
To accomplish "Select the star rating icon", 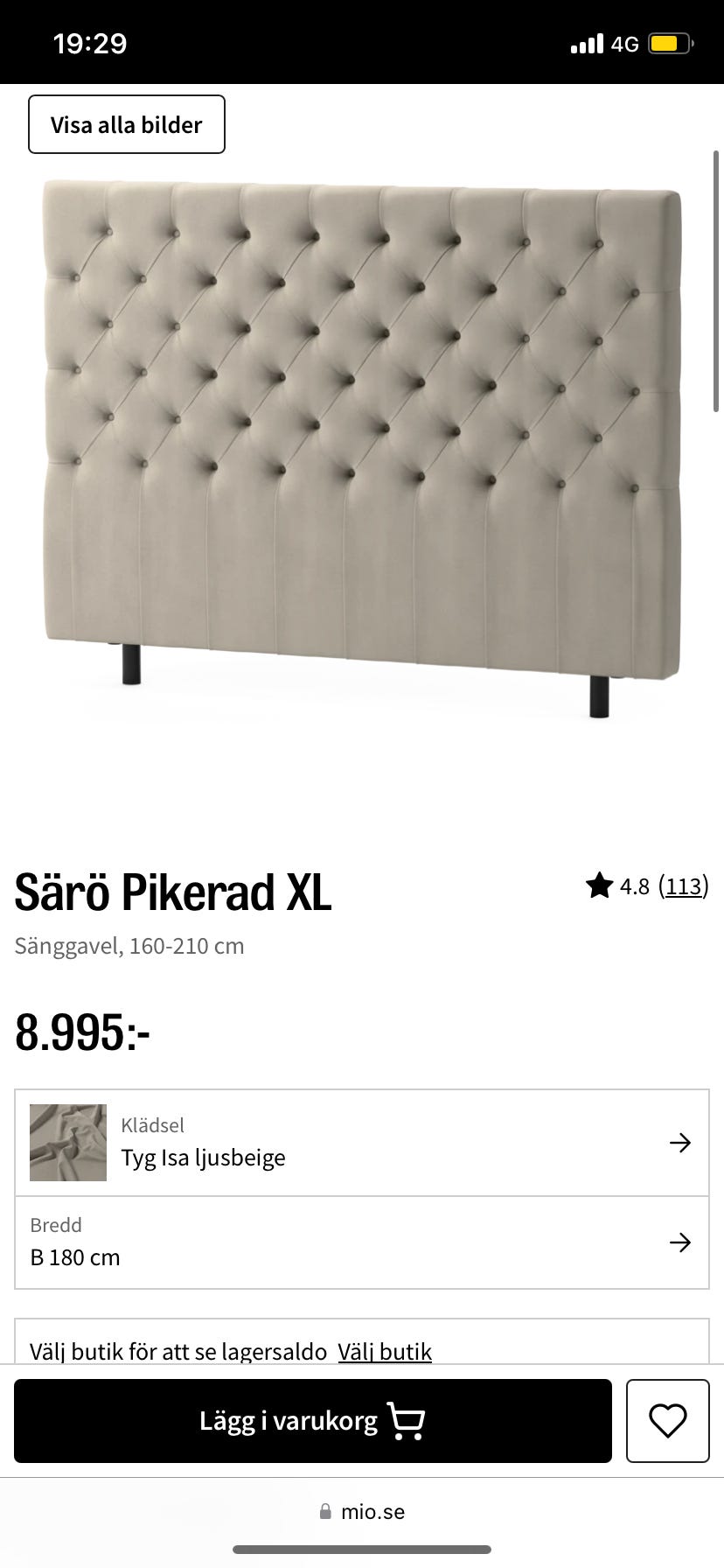I will point(600,886).
